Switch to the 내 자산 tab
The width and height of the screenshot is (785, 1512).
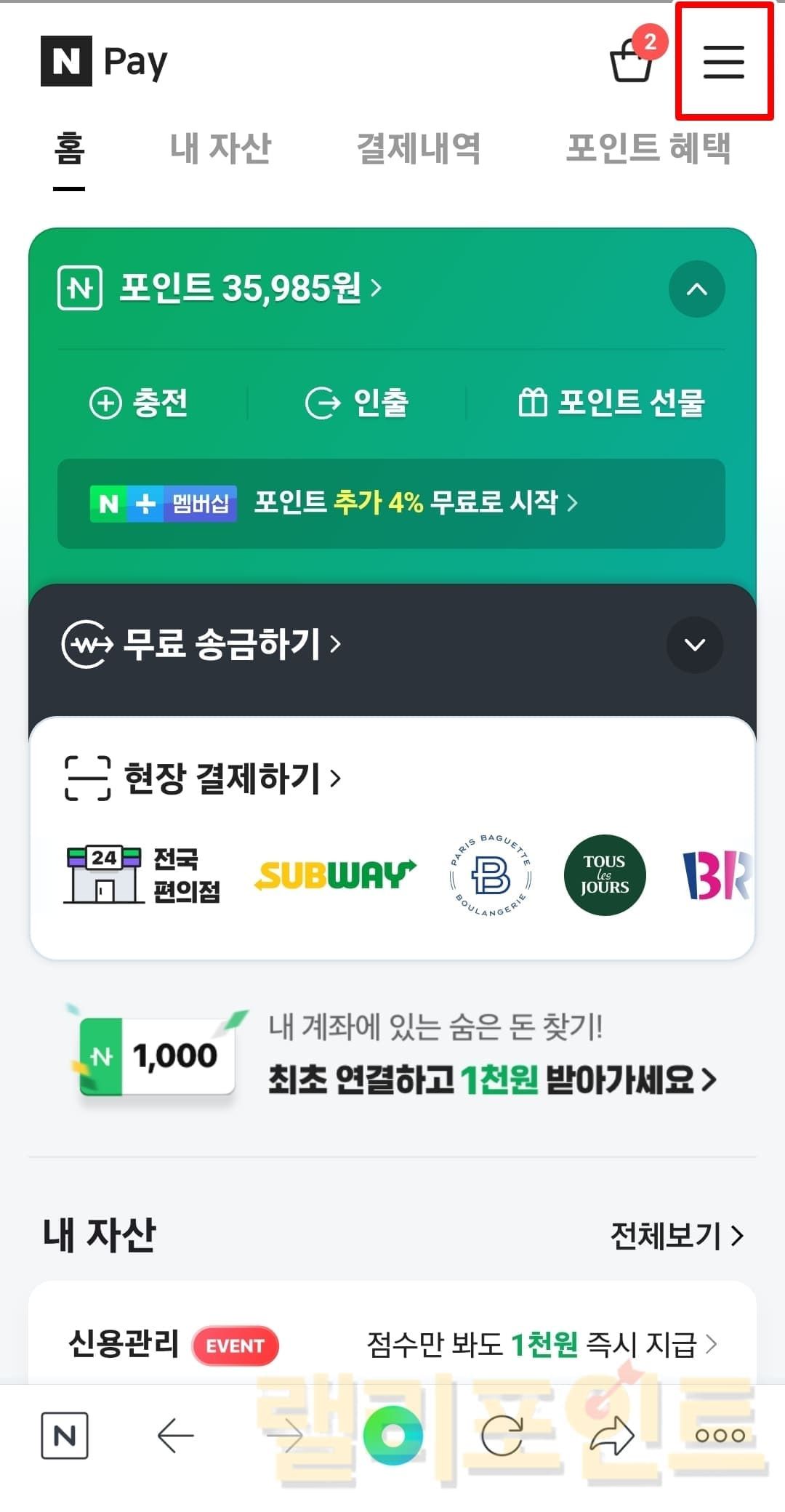[x=220, y=148]
